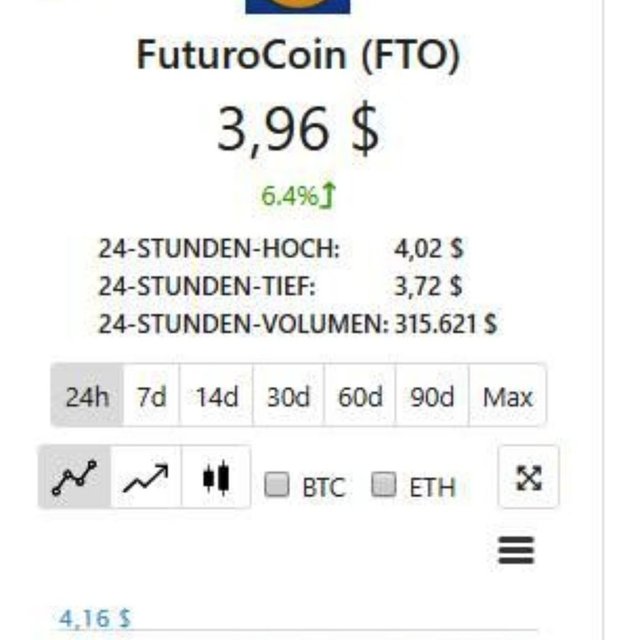Switch to the trend arrow chart
This screenshot has width=640, height=640.
point(146,479)
